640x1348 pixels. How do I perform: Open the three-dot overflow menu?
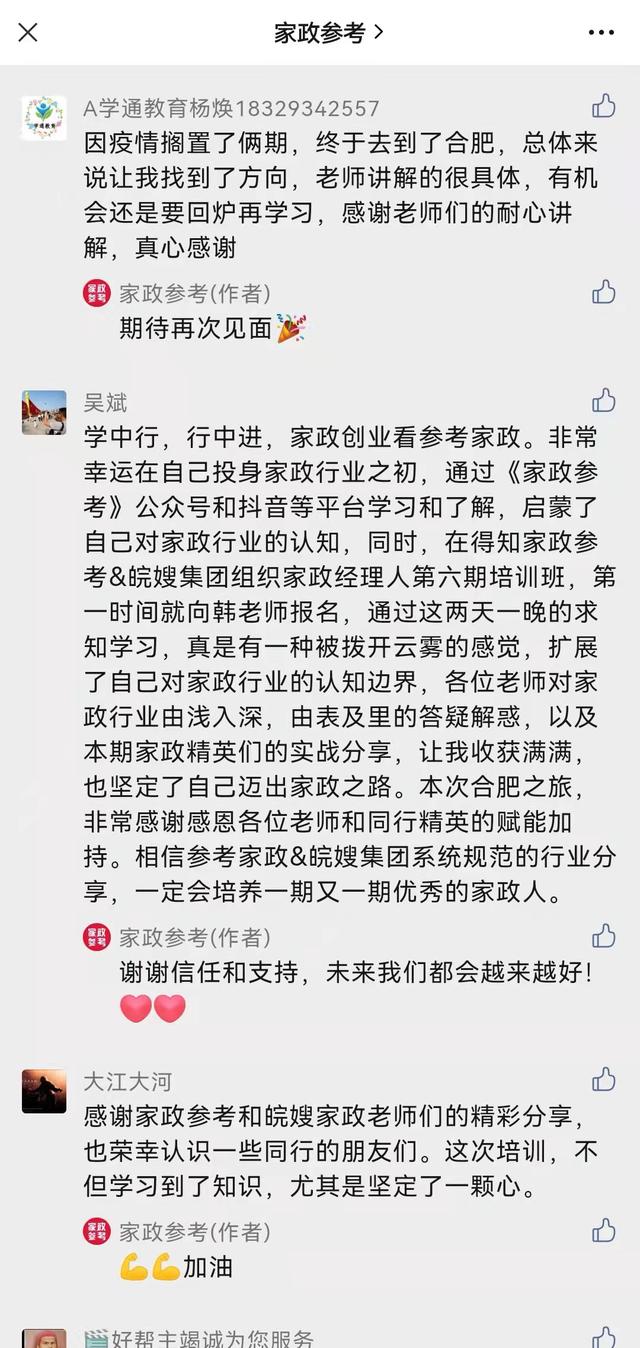pyautogui.click(x=601, y=33)
